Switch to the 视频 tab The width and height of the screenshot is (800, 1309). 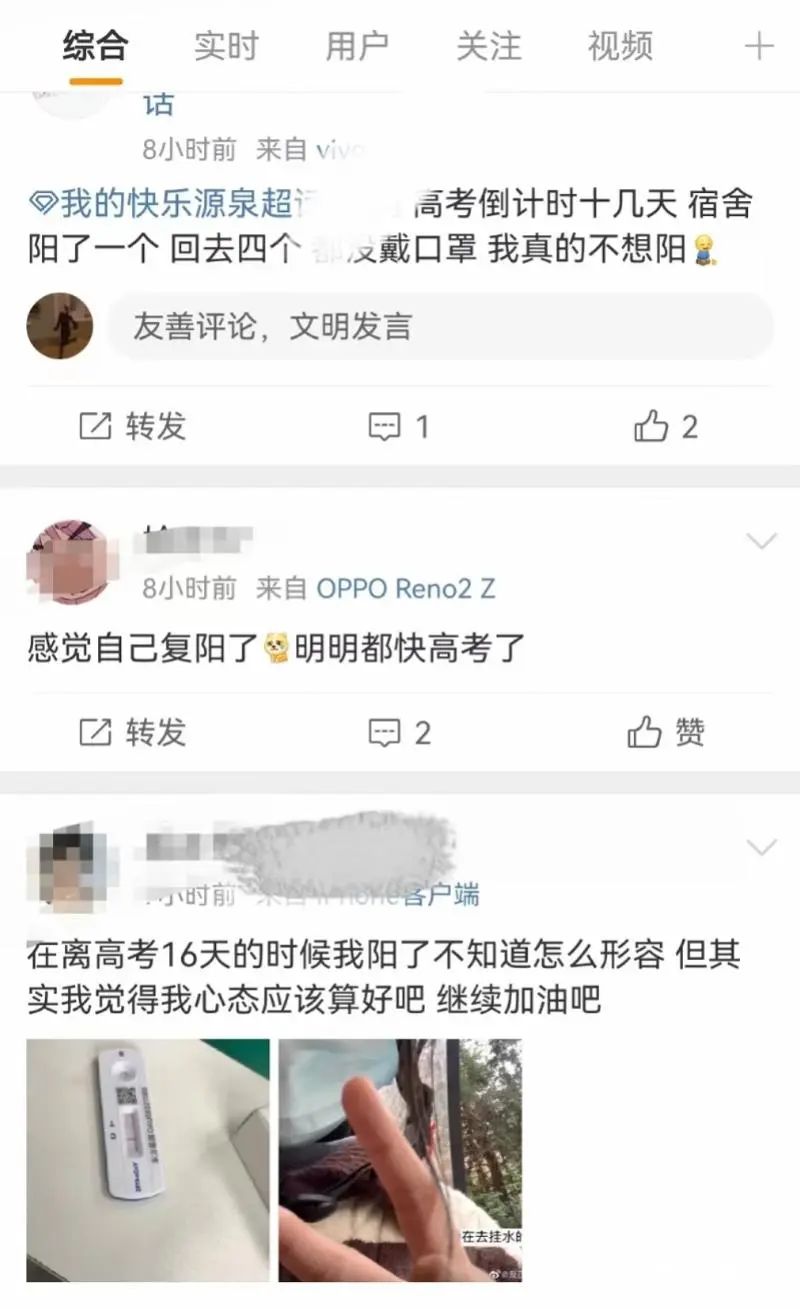[618, 45]
